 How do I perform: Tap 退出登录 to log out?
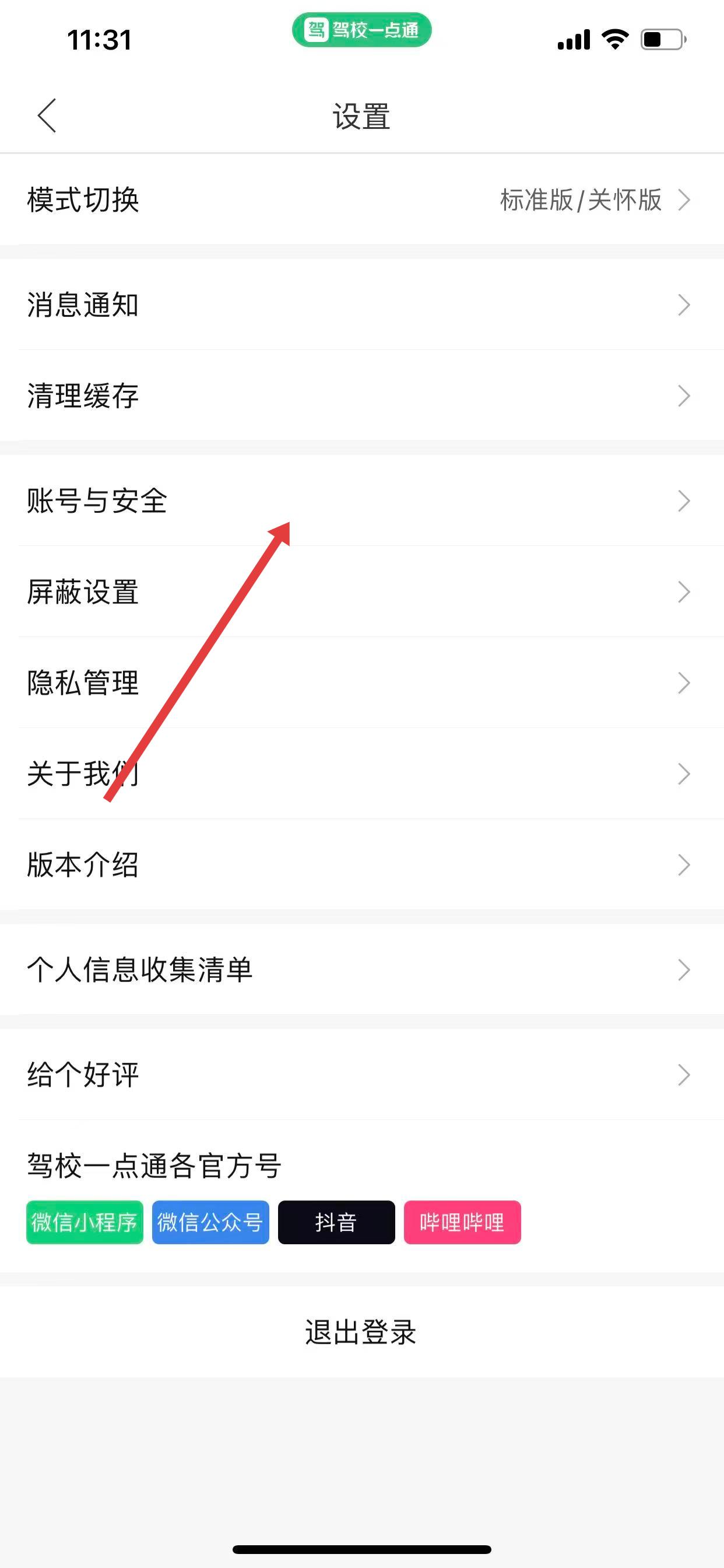pyautogui.click(x=361, y=1332)
